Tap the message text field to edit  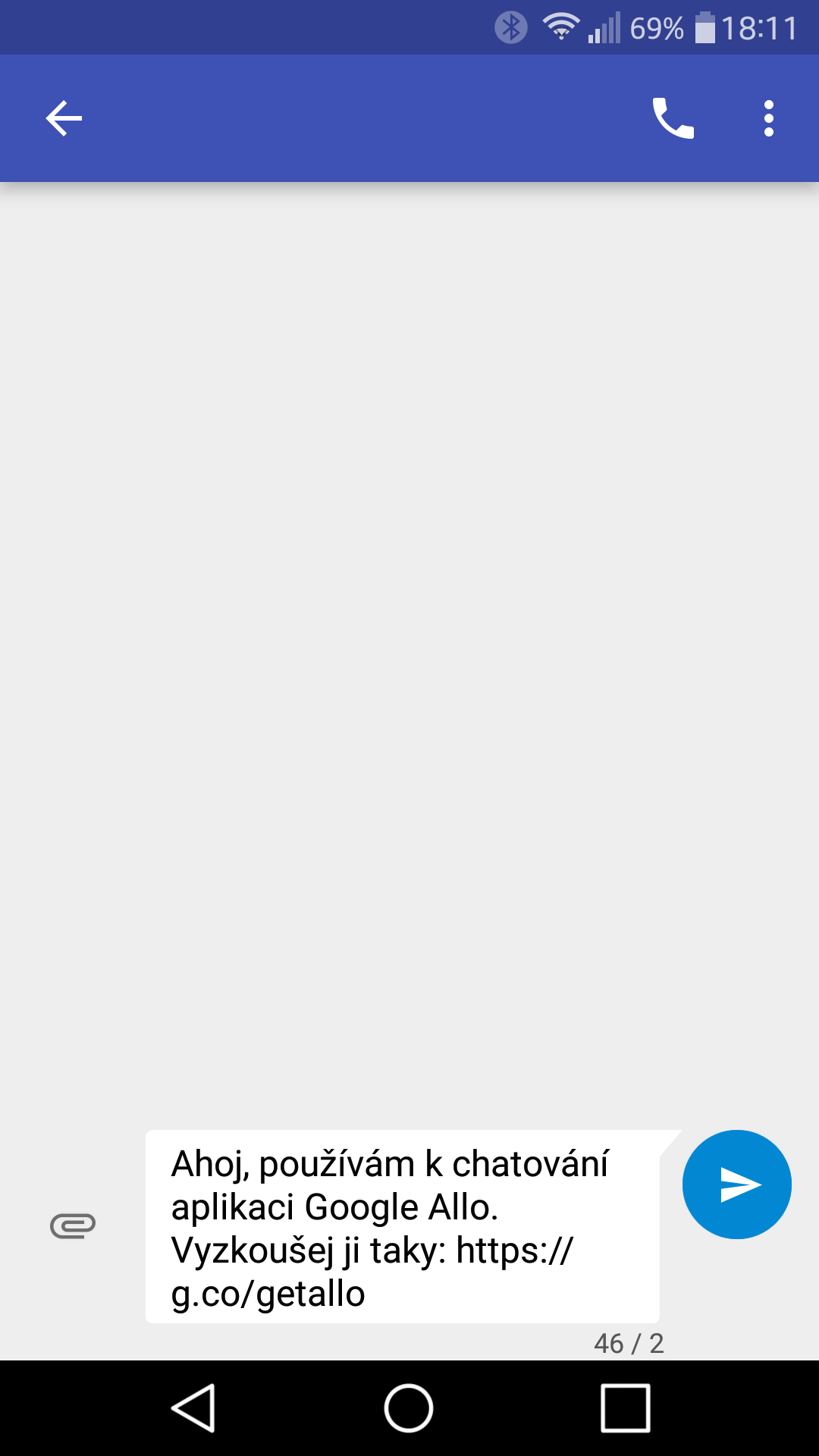[403, 1227]
